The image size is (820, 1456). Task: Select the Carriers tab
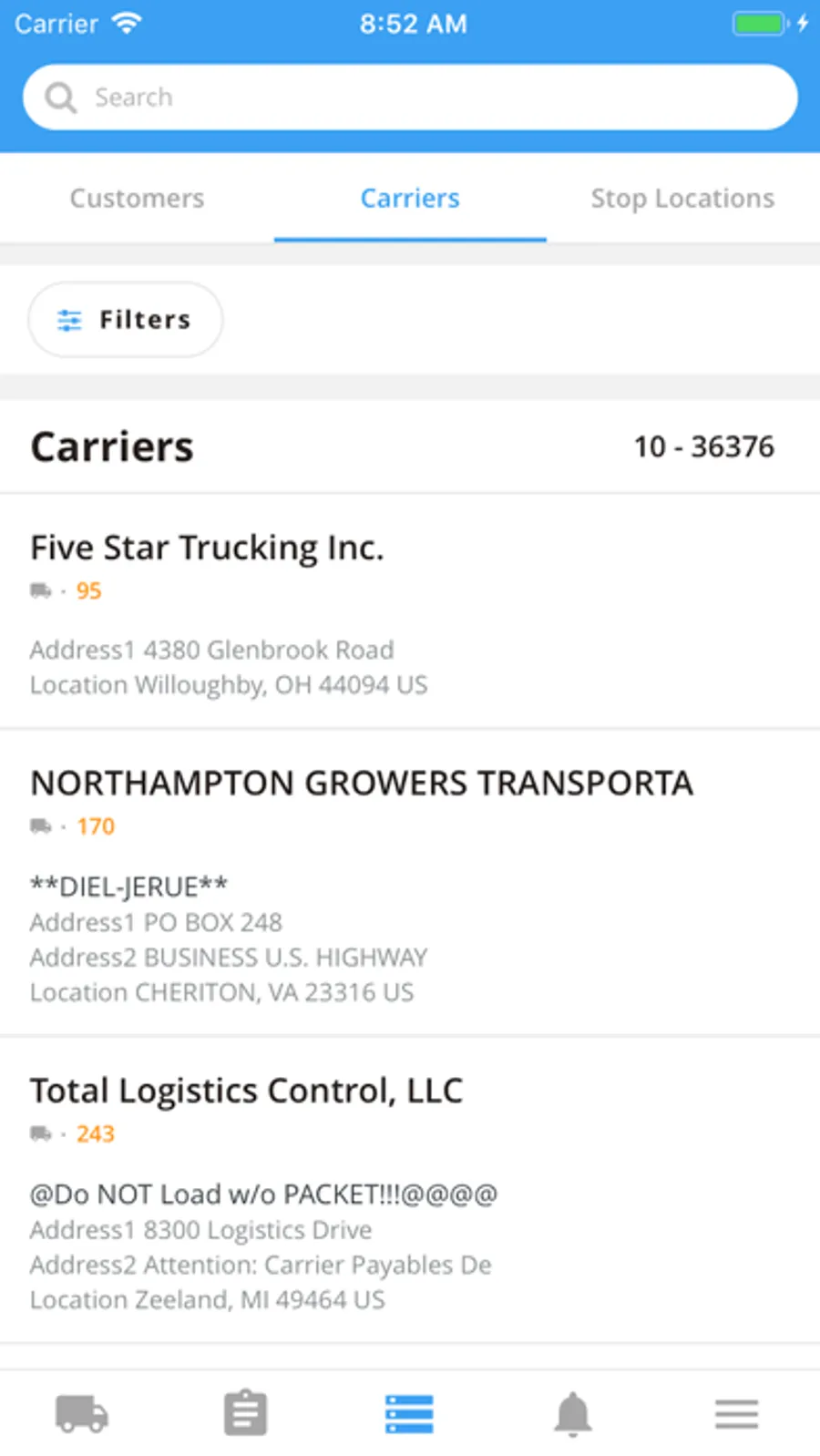(x=410, y=198)
